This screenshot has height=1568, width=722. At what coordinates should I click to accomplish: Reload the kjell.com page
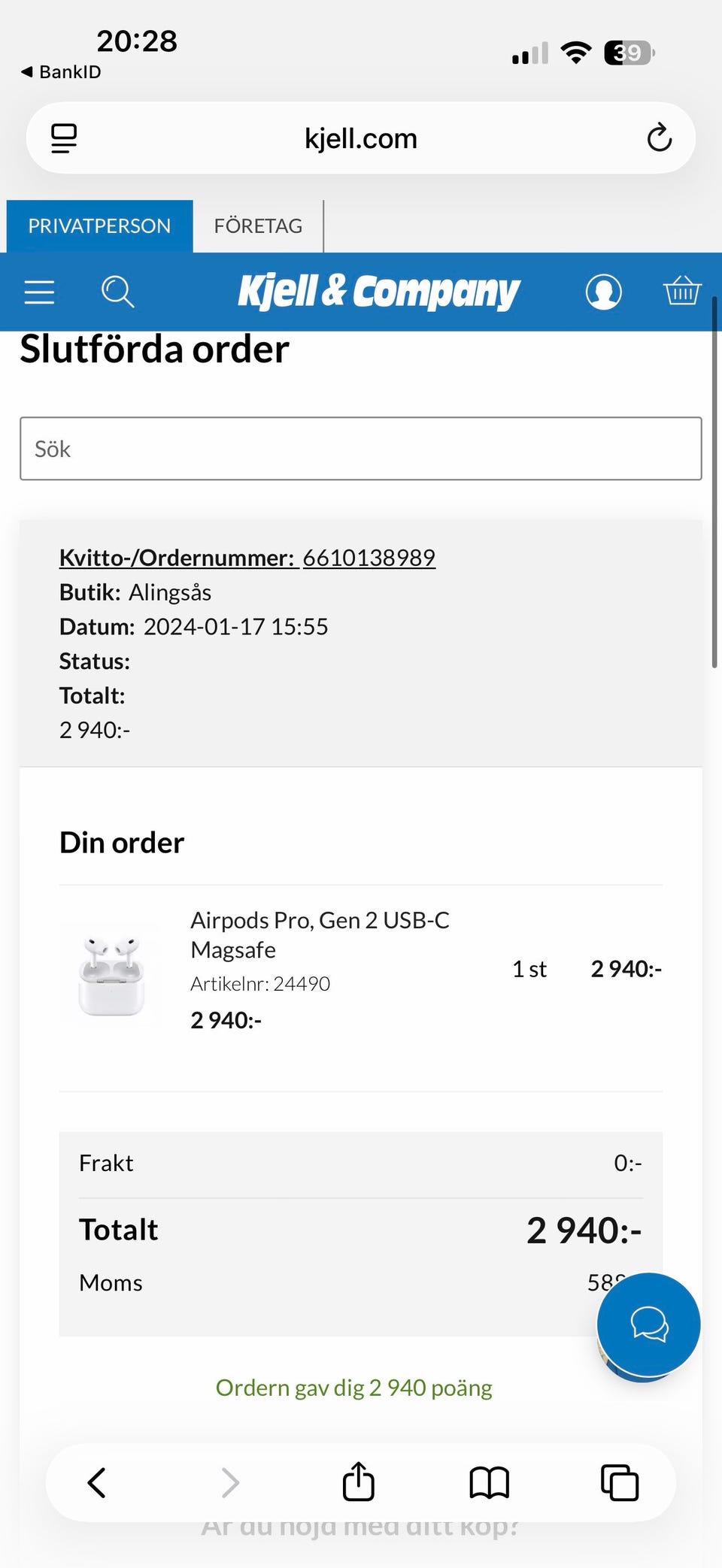tap(659, 138)
